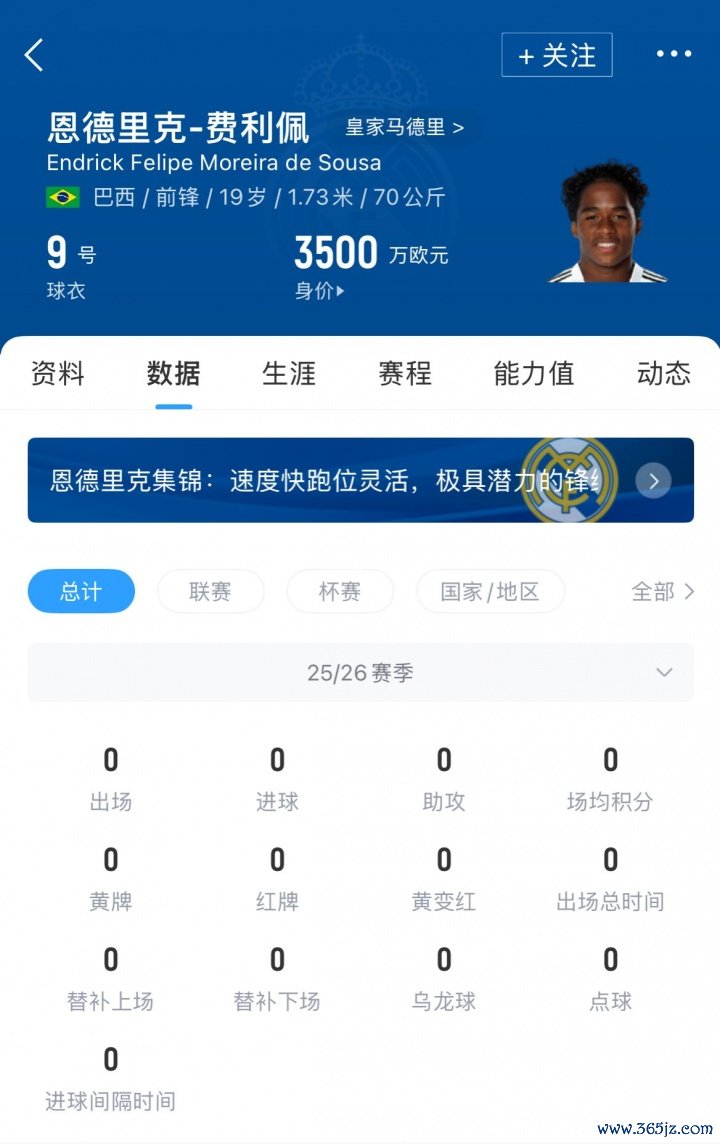This screenshot has height=1144, width=720.
Task: Open the 动态 tab
Action: pyautogui.click(x=663, y=374)
